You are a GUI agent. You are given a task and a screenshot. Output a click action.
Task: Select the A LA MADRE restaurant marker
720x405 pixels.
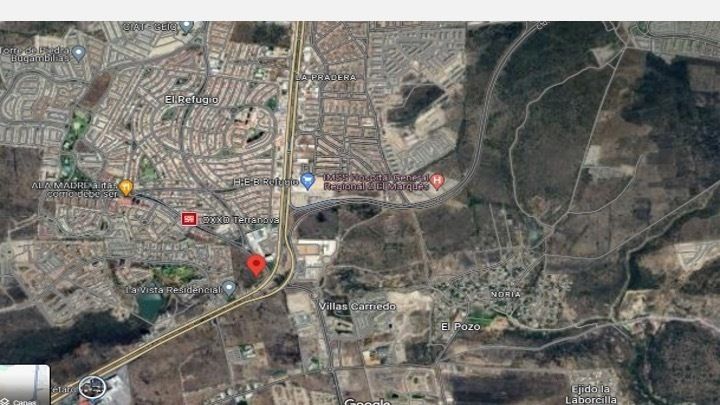pyautogui.click(x=126, y=187)
